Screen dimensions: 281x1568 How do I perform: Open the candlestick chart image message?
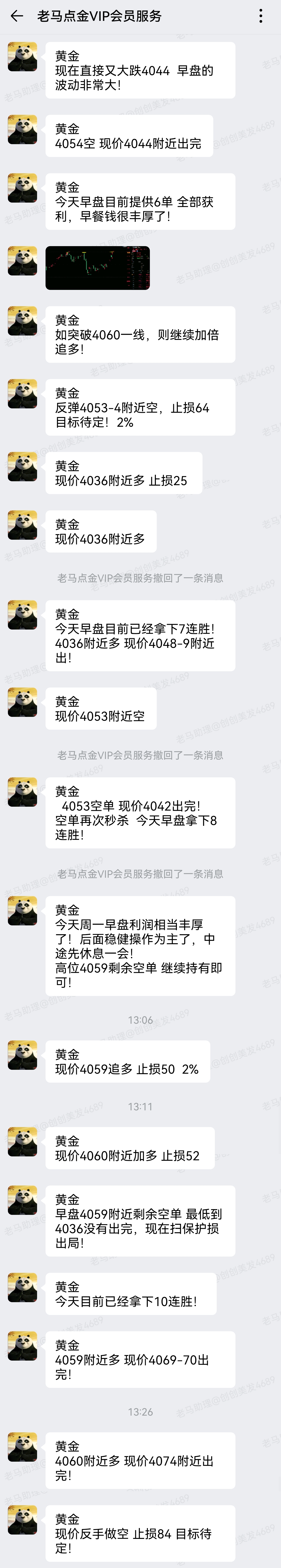coord(97,268)
